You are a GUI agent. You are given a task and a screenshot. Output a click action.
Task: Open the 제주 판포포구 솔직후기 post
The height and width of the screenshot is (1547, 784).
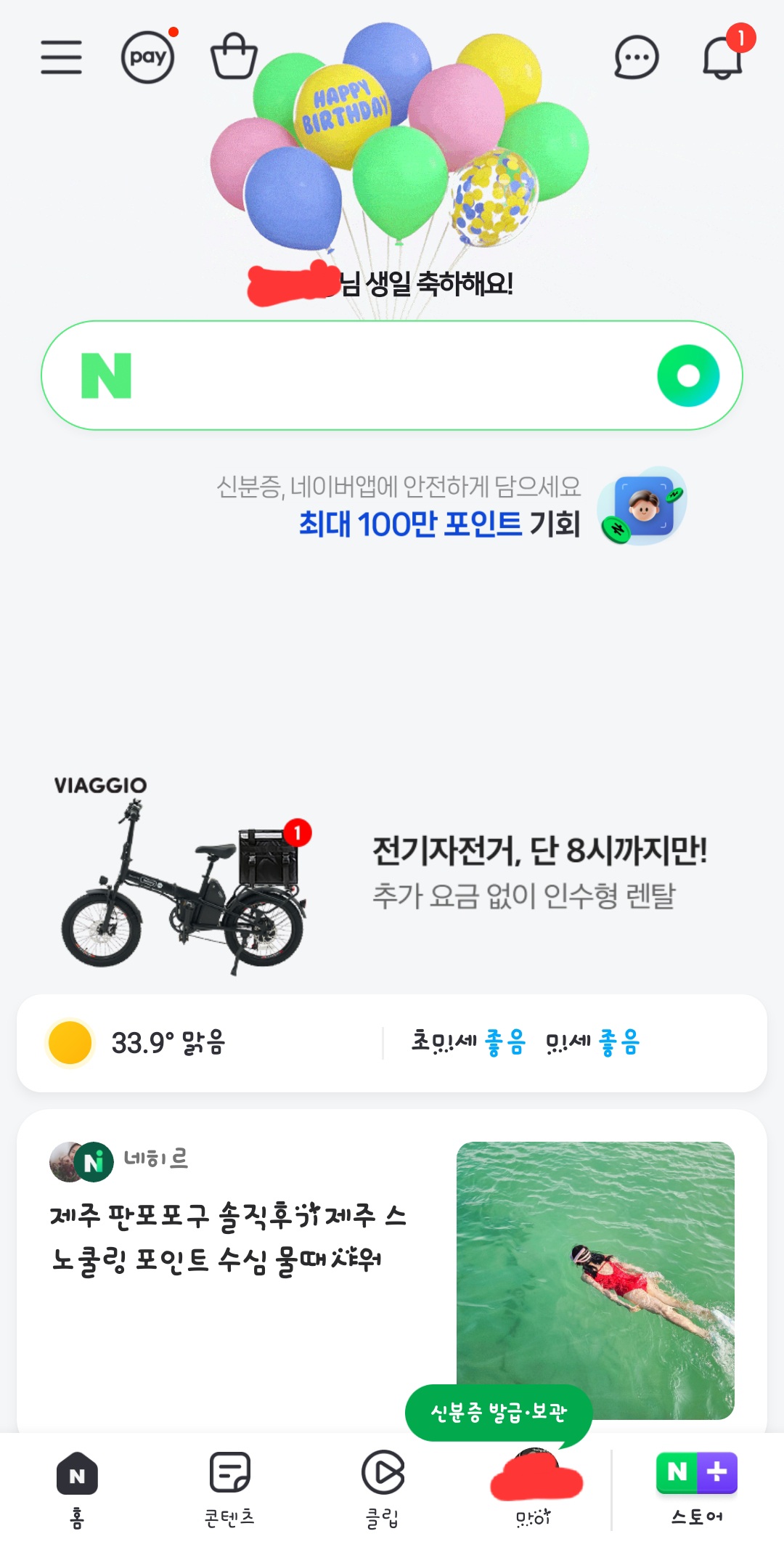tap(228, 1237)
